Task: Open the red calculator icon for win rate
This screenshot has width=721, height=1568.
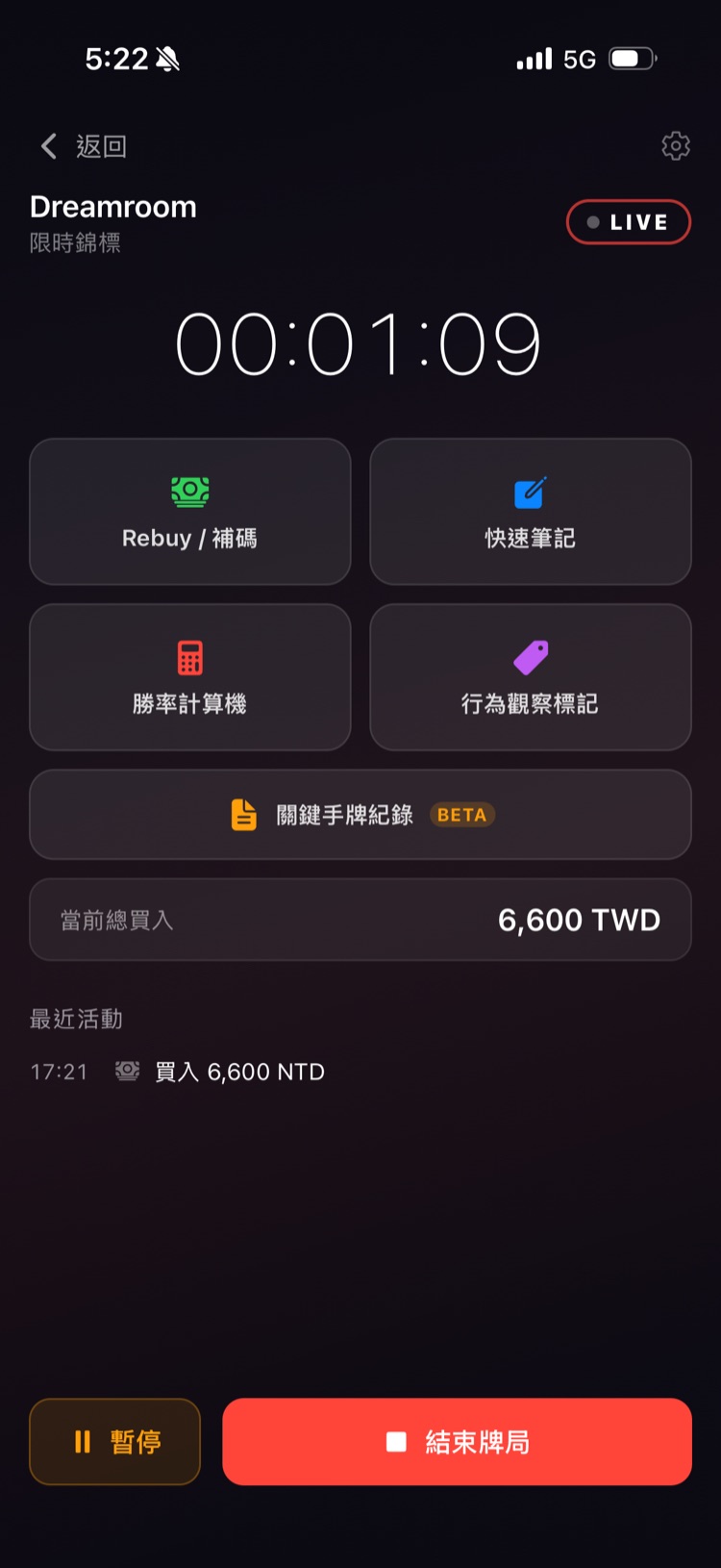Action: pyautogui.click(x=189, y=656)
